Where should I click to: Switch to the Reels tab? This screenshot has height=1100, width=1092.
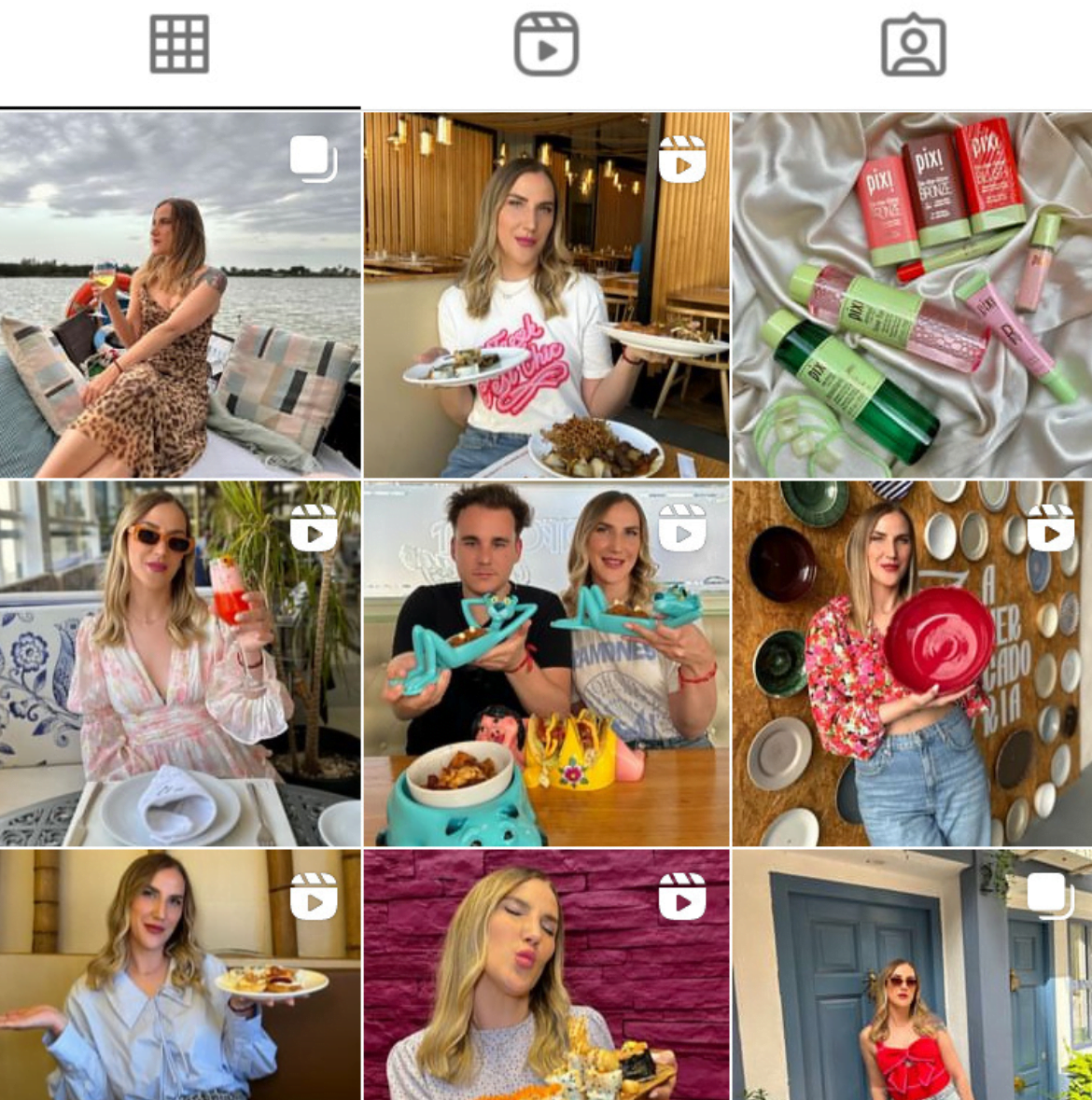(x=546, y=45)
